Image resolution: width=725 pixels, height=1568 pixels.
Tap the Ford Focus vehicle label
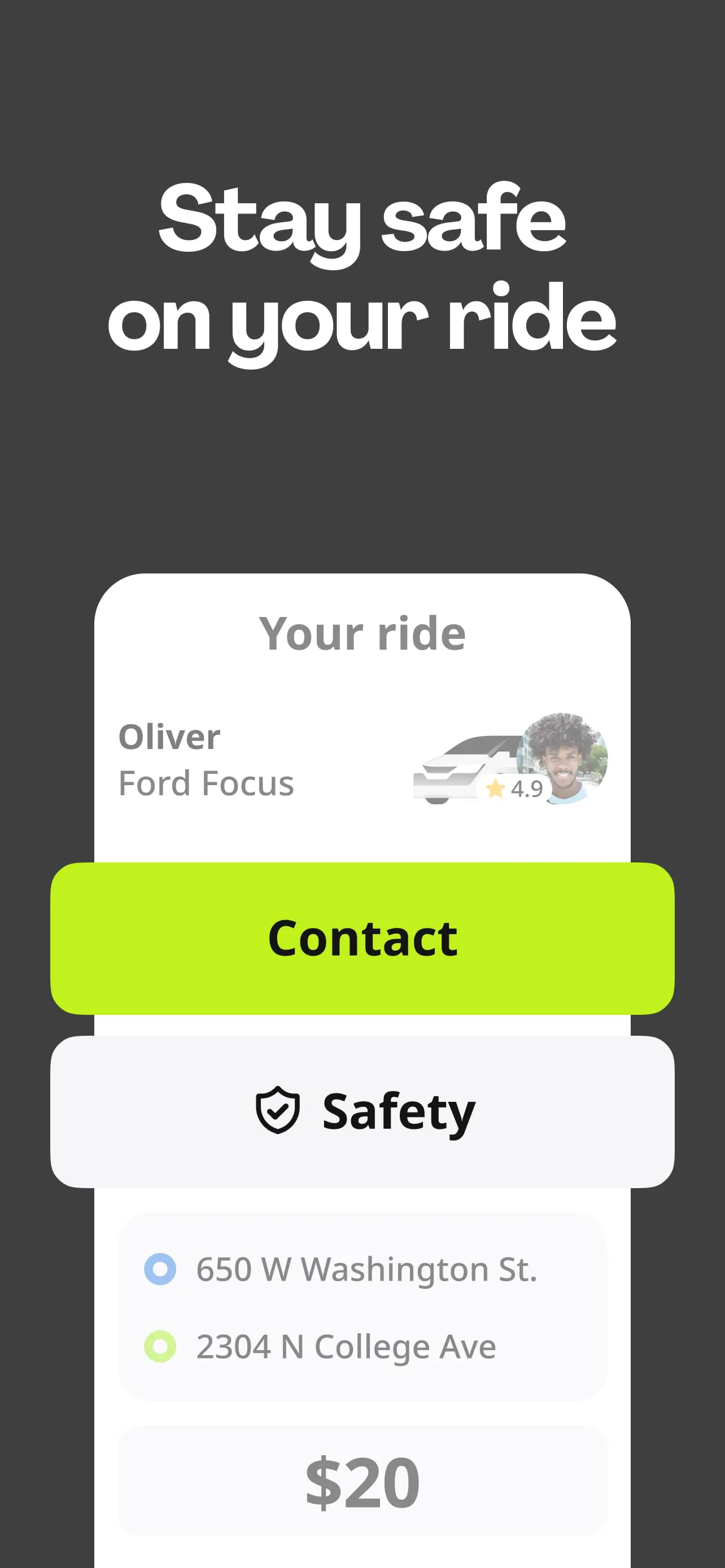tap(205, 783)
